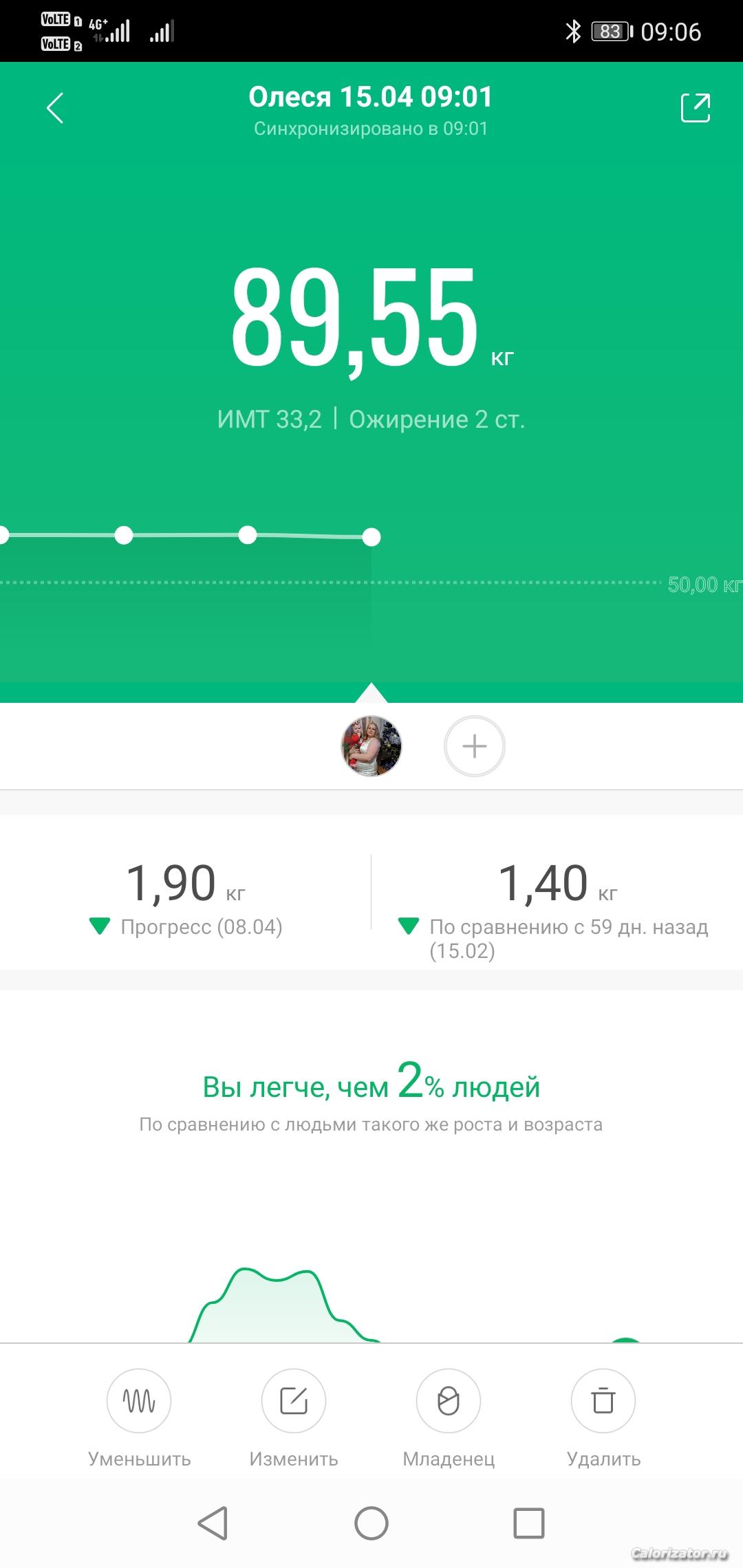Select the latest point on the weight graph
The image size is (743, 1568).
point(371,537)
